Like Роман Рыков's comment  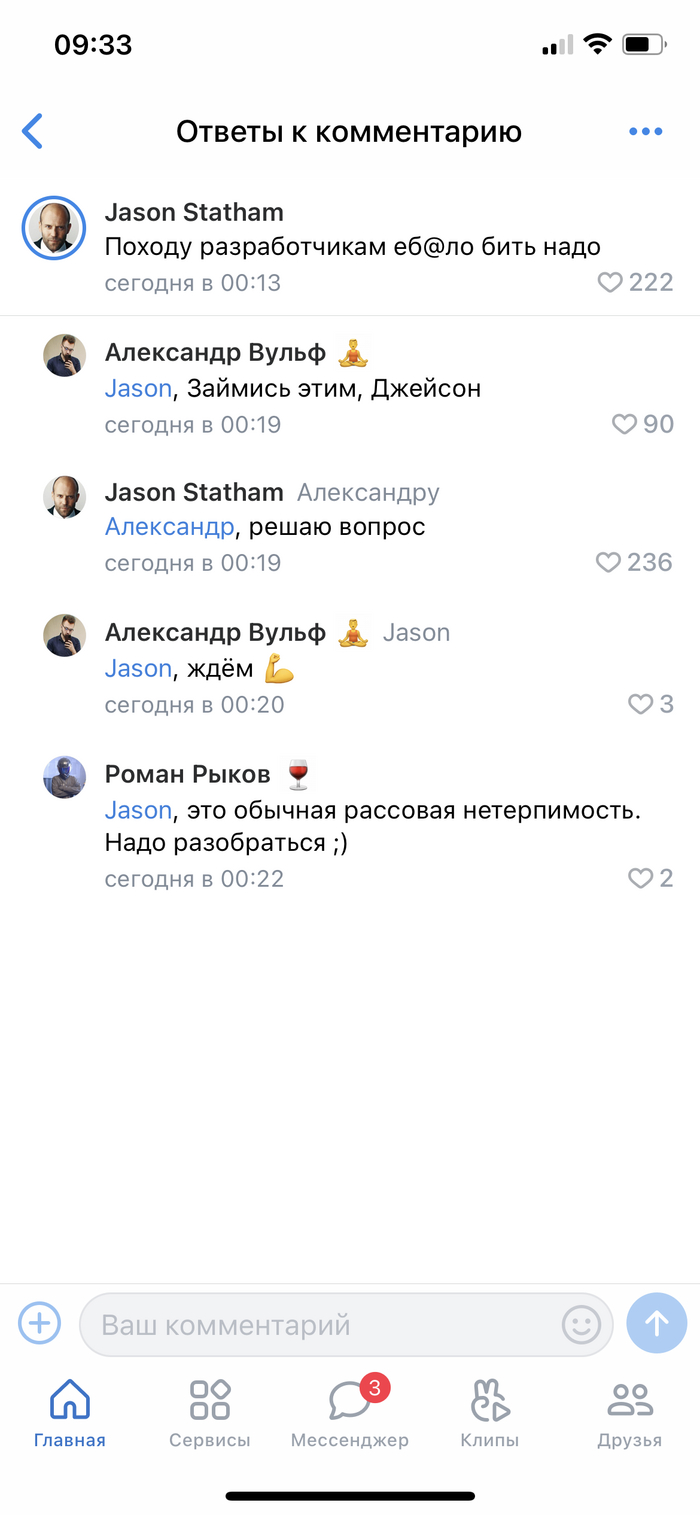pos(640,879)
